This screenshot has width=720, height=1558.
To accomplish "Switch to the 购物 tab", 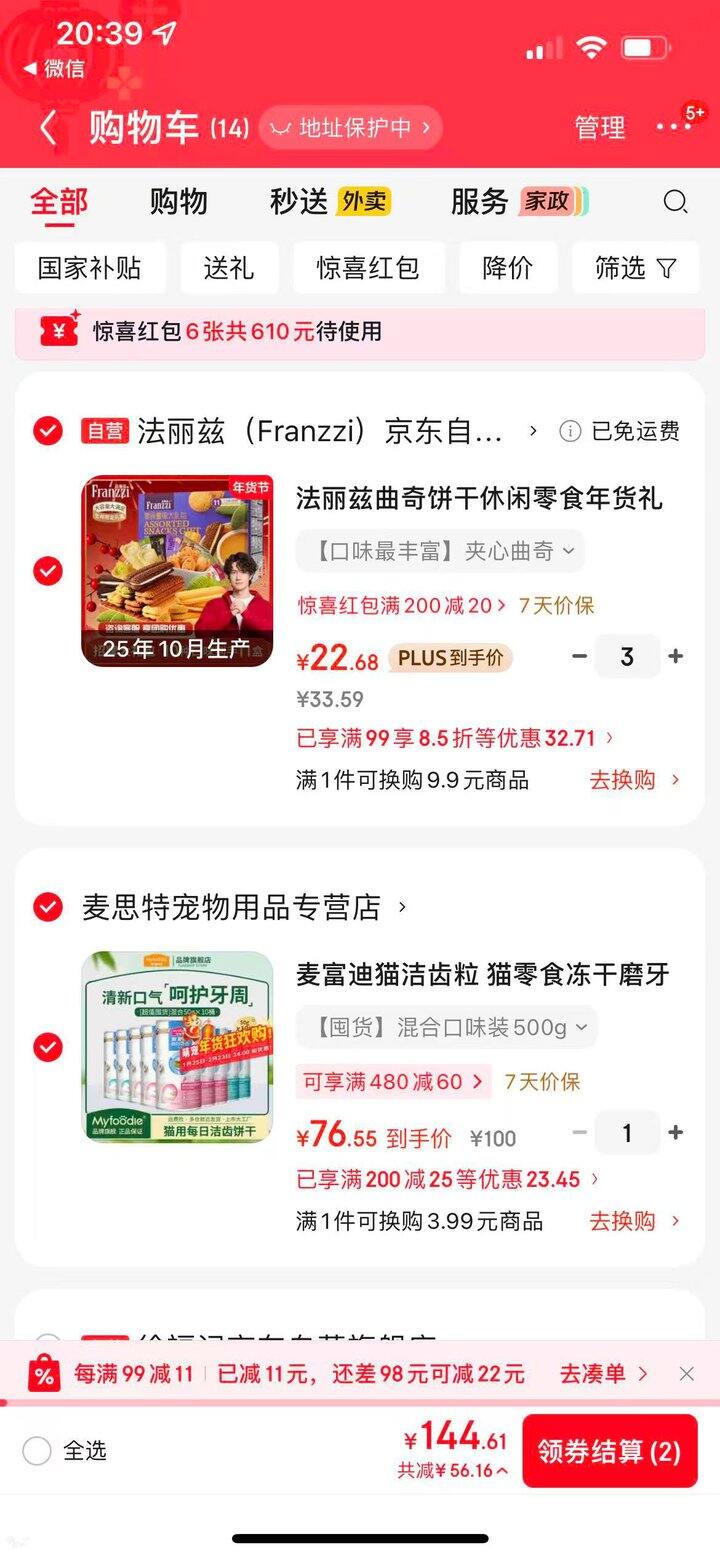I will pyautogui.click(x=178, y=202).
